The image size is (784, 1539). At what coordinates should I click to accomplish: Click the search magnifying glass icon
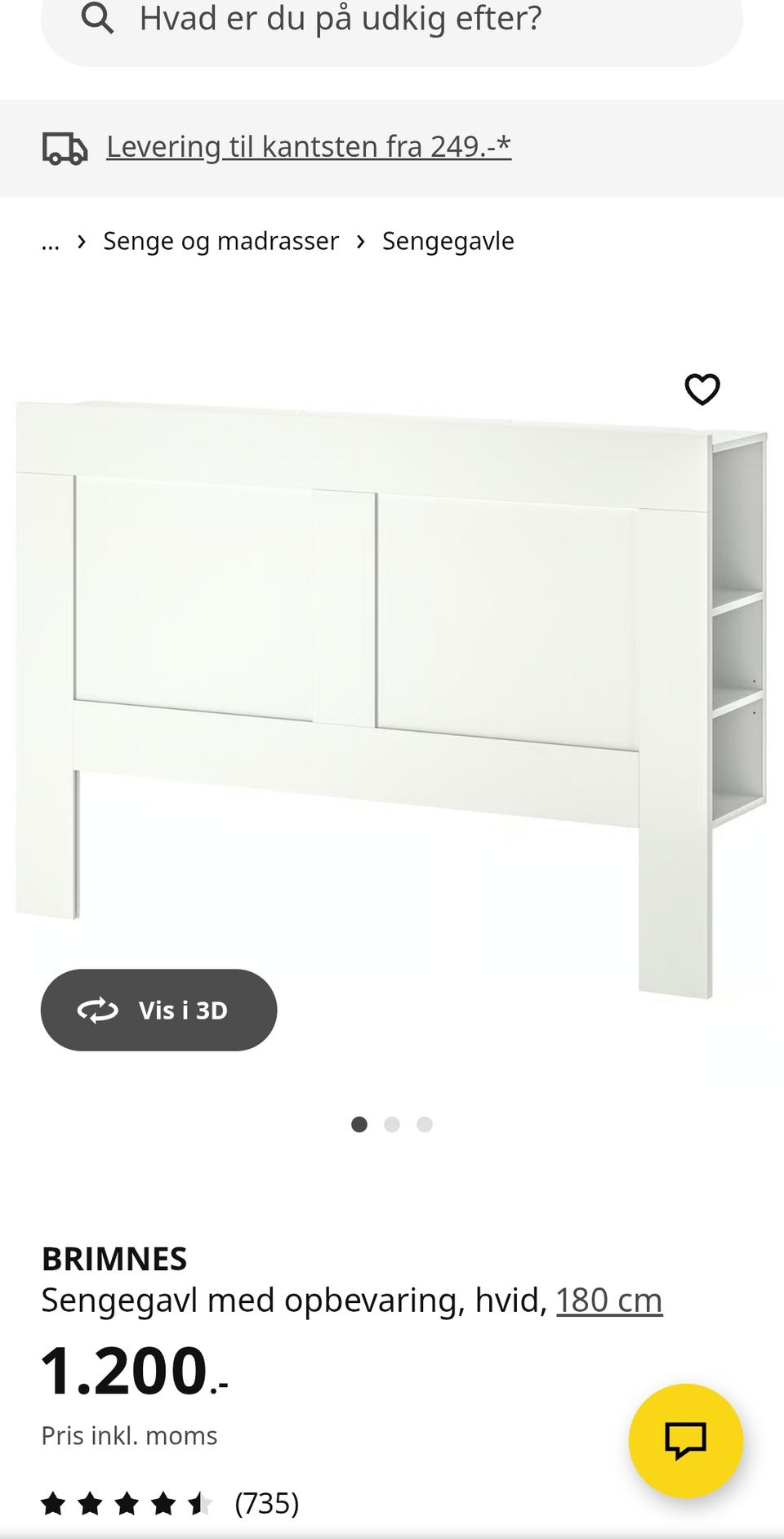[x=98, y=20]
